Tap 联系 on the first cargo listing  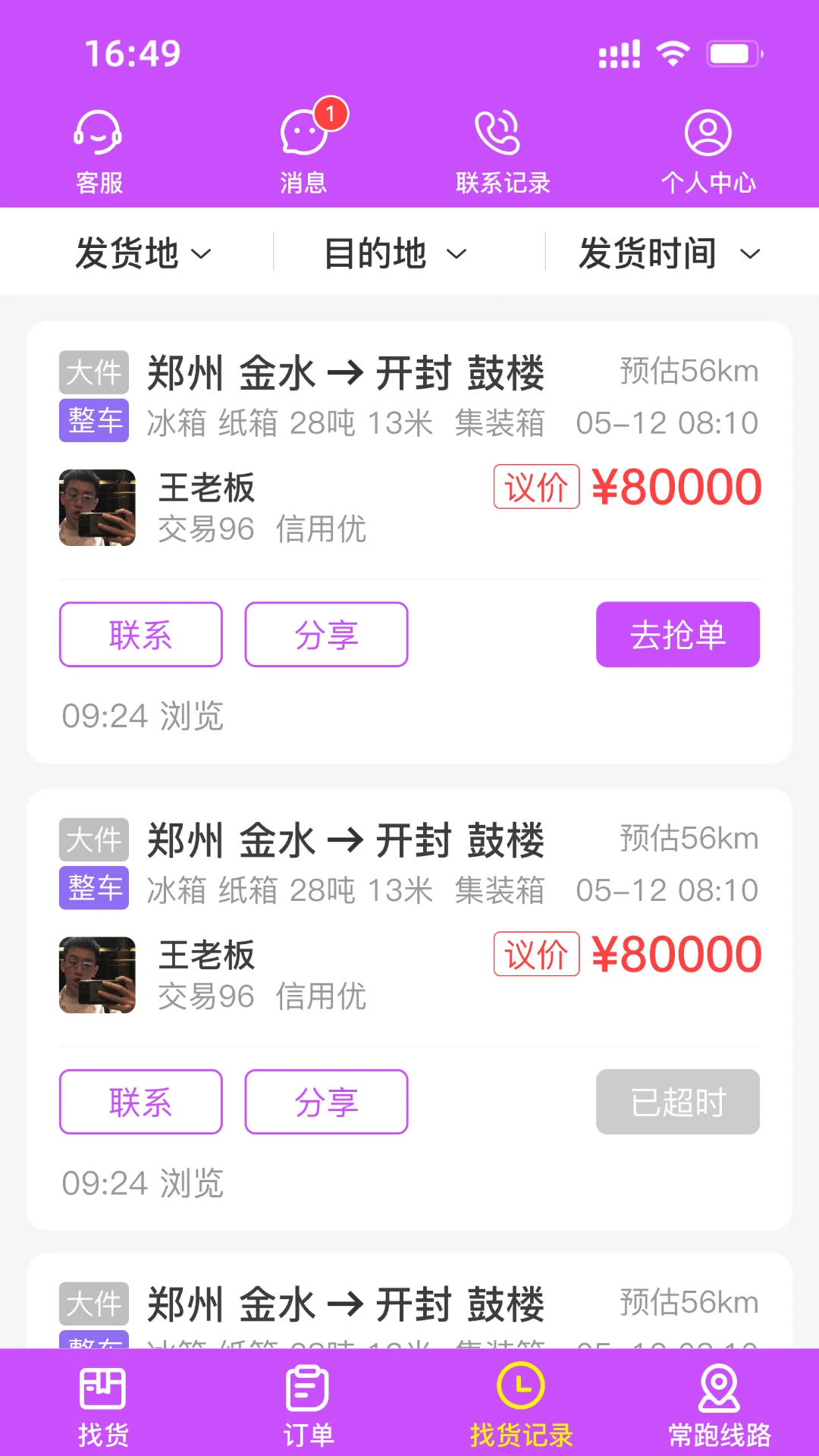140,635
